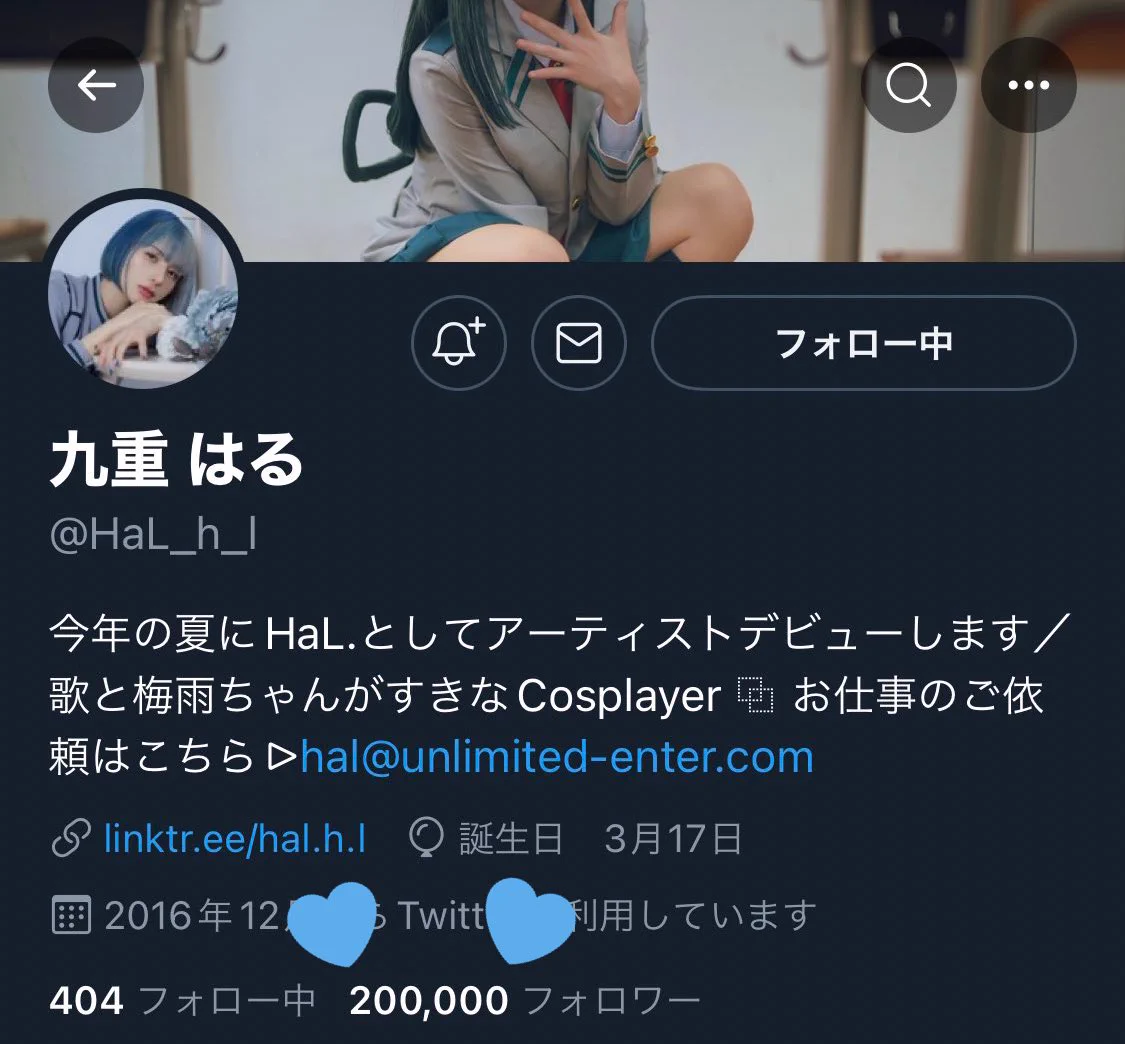This screenshot has width=1125, height=1044.
Task: View the 404 フォロー中 following list
Action: [x=182, y=1000]
